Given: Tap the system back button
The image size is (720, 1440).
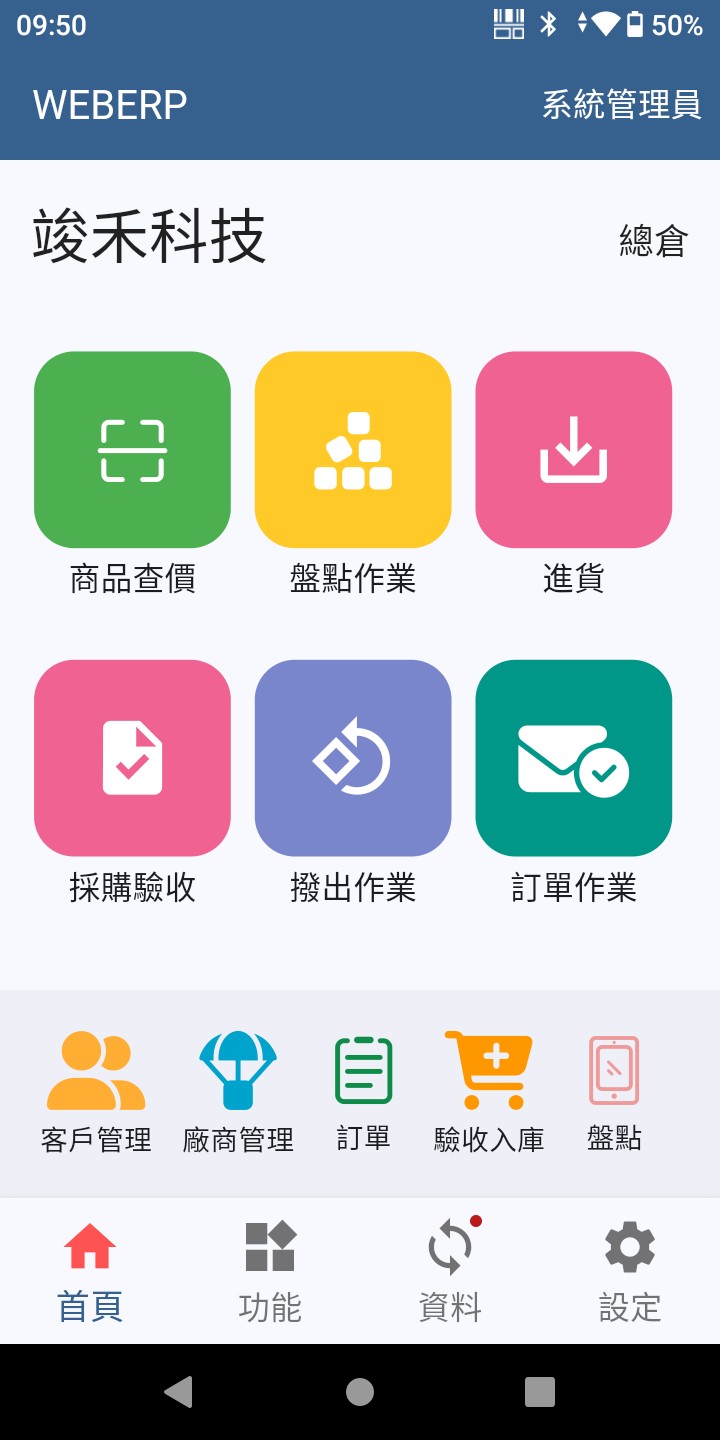Looking at the screenshot, I should (179, 1392).
